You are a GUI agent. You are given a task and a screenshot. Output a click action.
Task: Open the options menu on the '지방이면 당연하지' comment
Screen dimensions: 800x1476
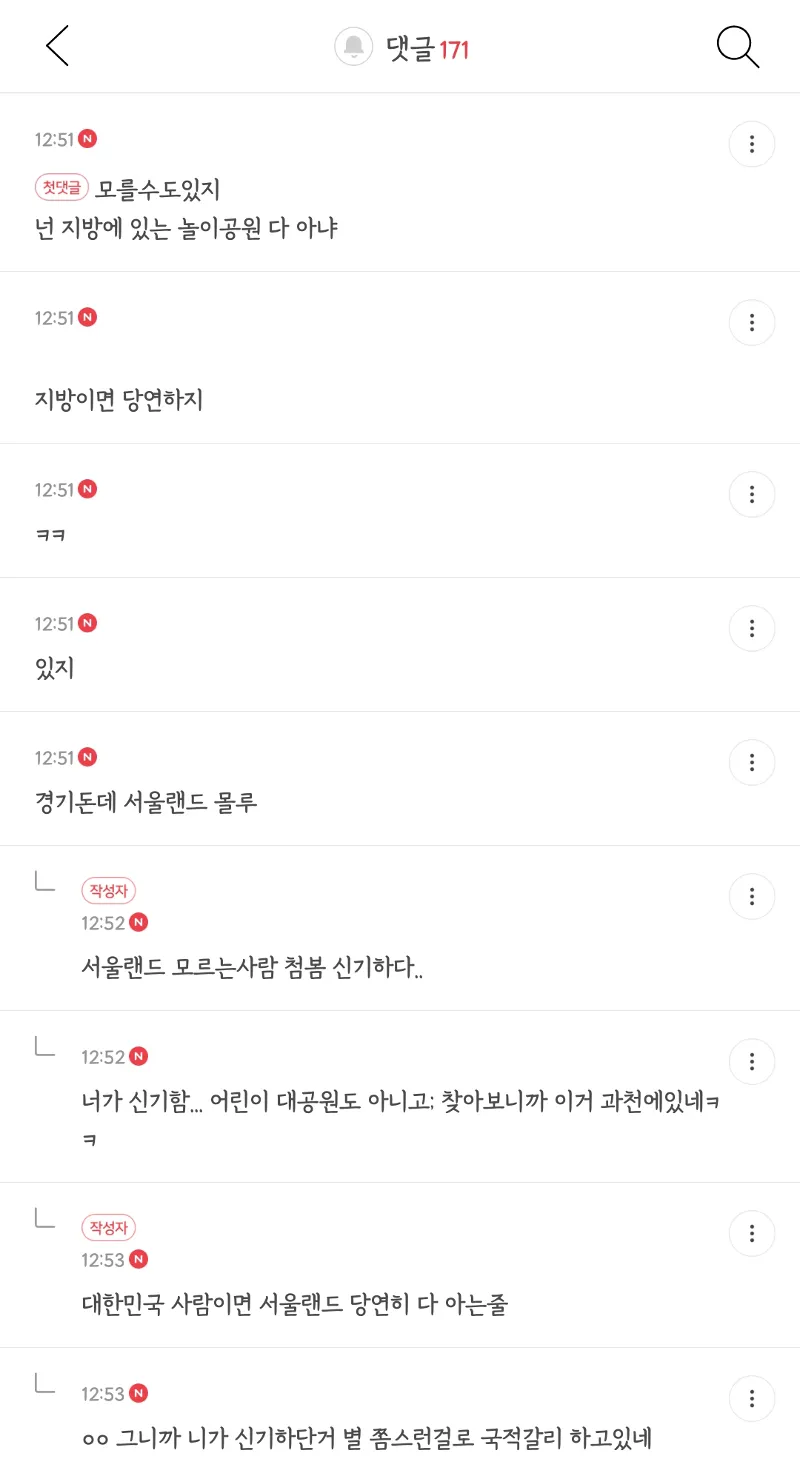752,322
